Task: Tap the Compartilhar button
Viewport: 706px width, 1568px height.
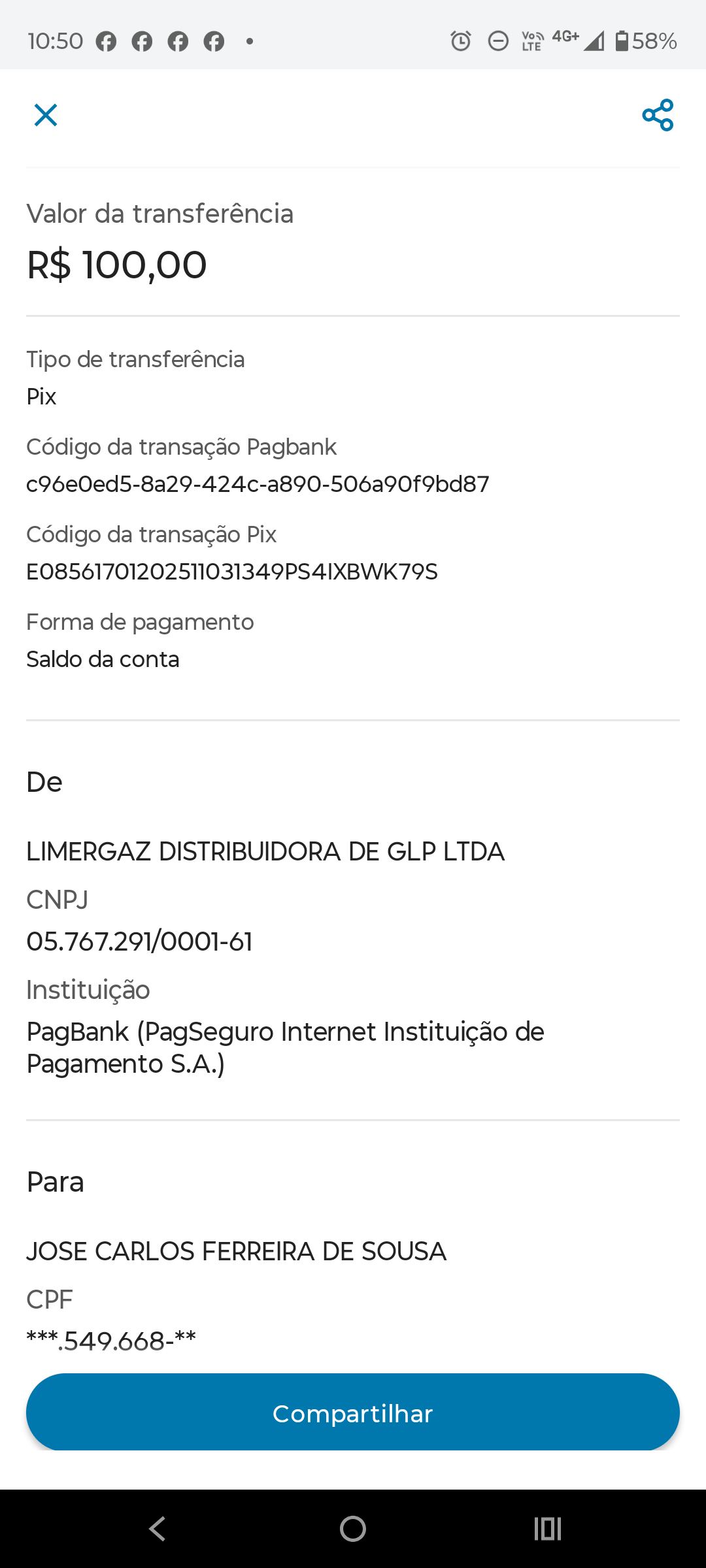Action: 353,1414
